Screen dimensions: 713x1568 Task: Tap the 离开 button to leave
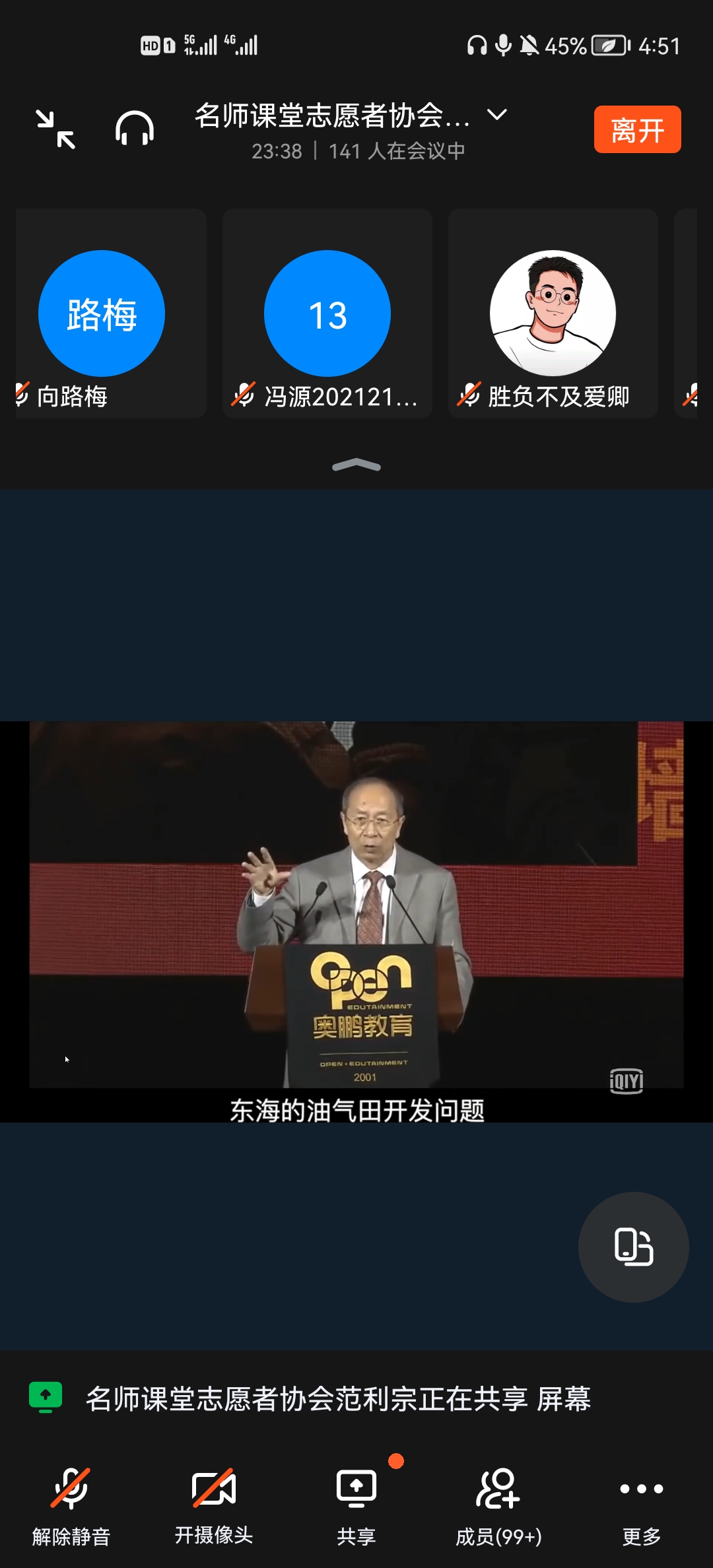coord(637,130)
